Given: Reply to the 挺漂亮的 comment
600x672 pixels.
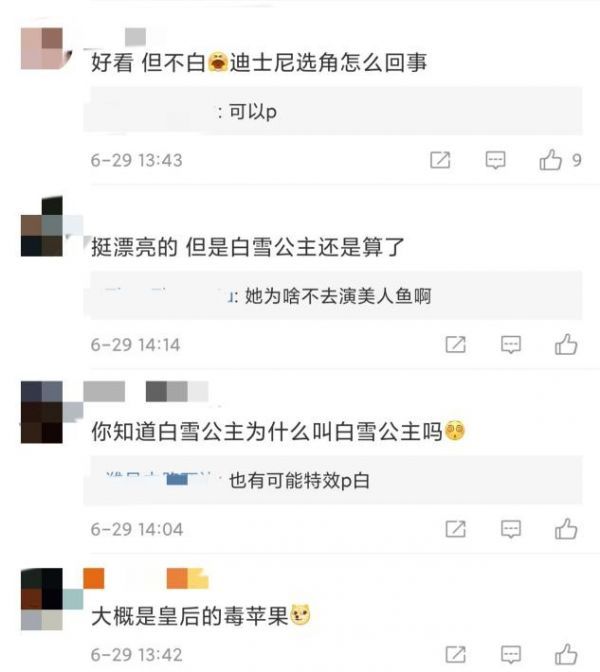Looking at the screenshot, I should (x=511, y=345).
